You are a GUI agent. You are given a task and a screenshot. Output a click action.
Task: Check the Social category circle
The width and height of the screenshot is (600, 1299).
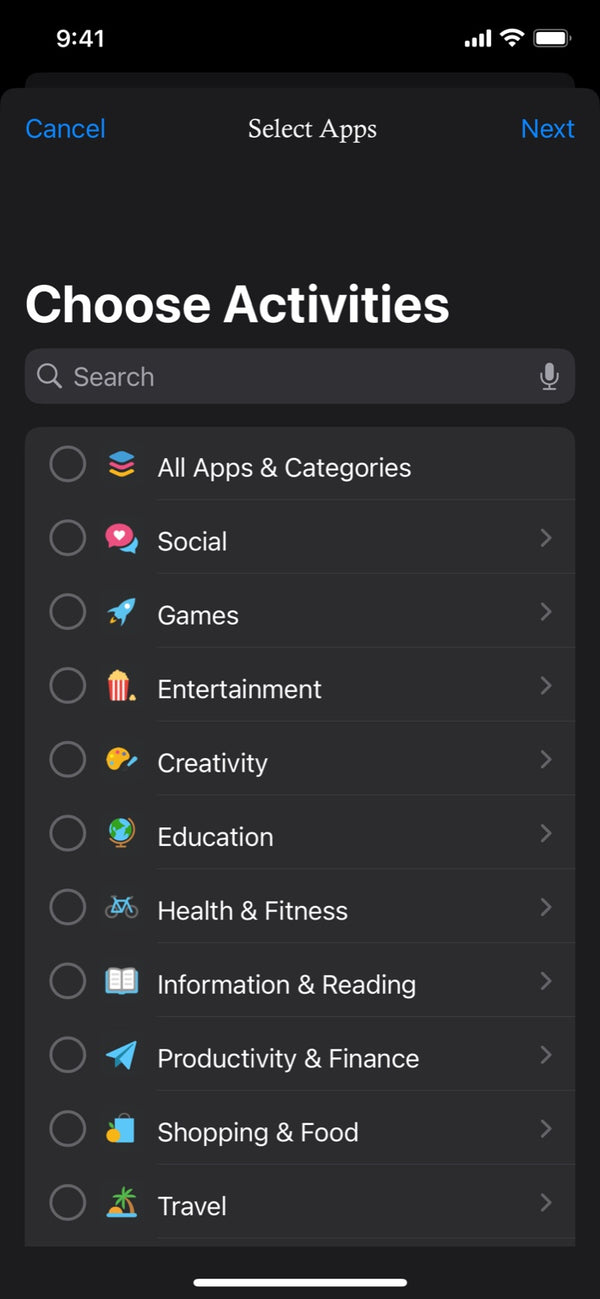click(68, 539)
